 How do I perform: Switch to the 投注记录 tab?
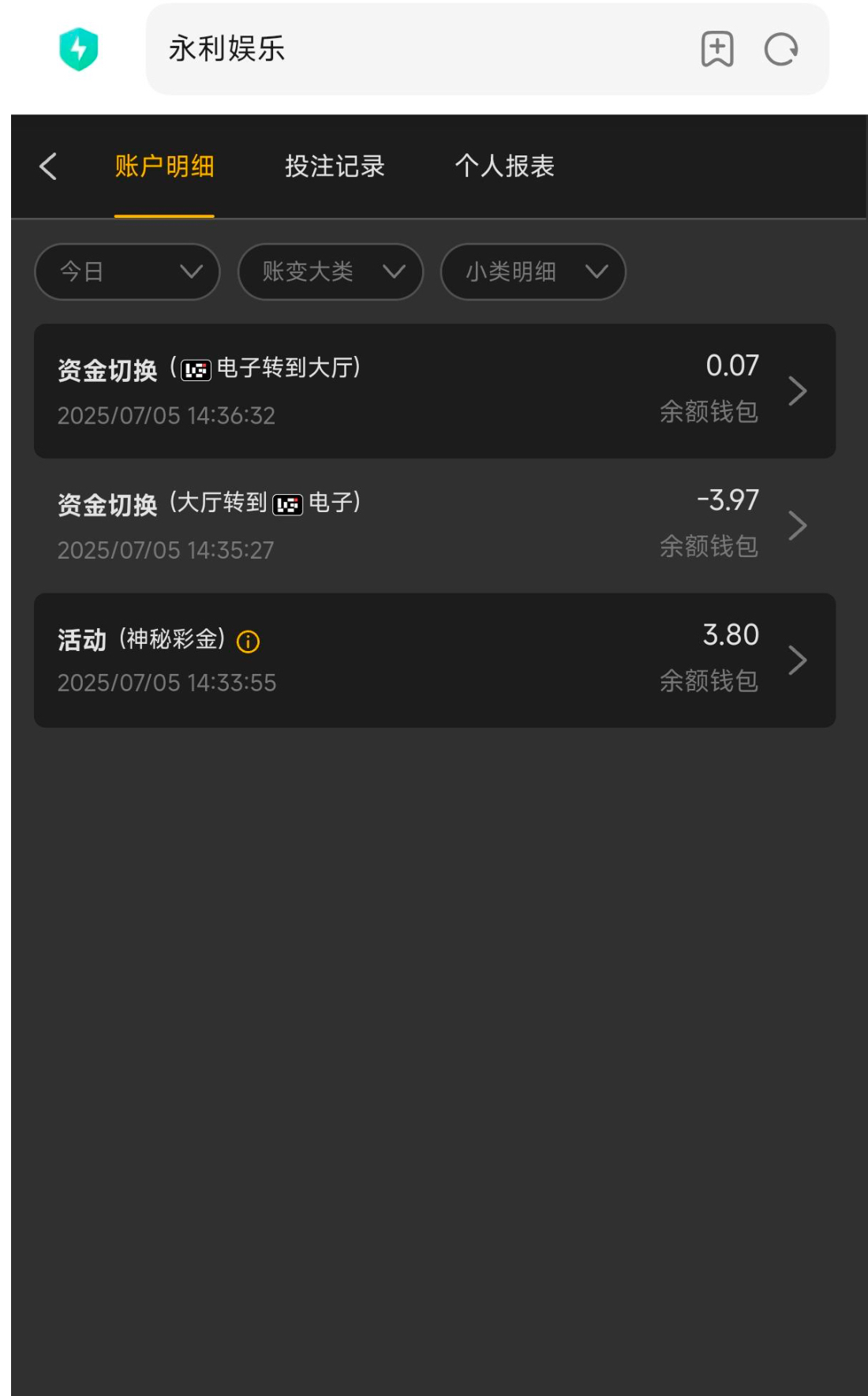(x=335, y=167)
